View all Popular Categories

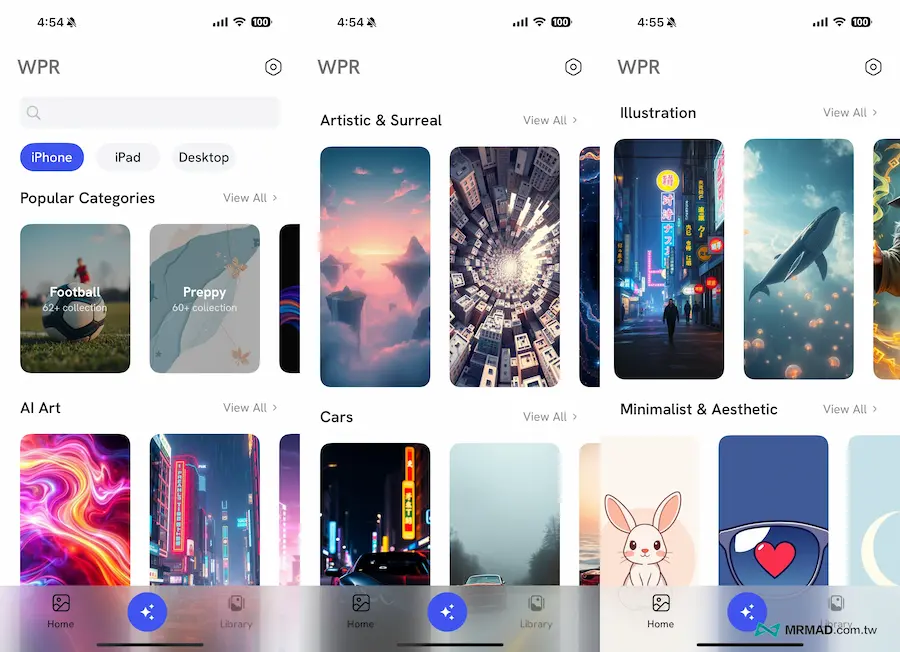pos(250,198)
